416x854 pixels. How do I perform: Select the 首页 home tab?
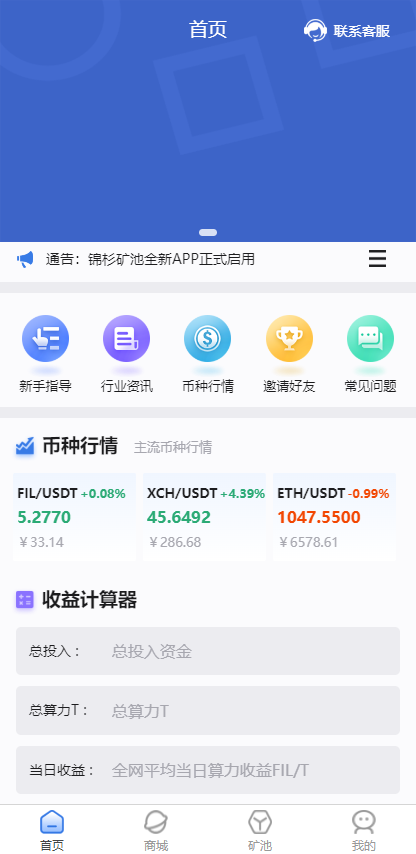[52, 831]
